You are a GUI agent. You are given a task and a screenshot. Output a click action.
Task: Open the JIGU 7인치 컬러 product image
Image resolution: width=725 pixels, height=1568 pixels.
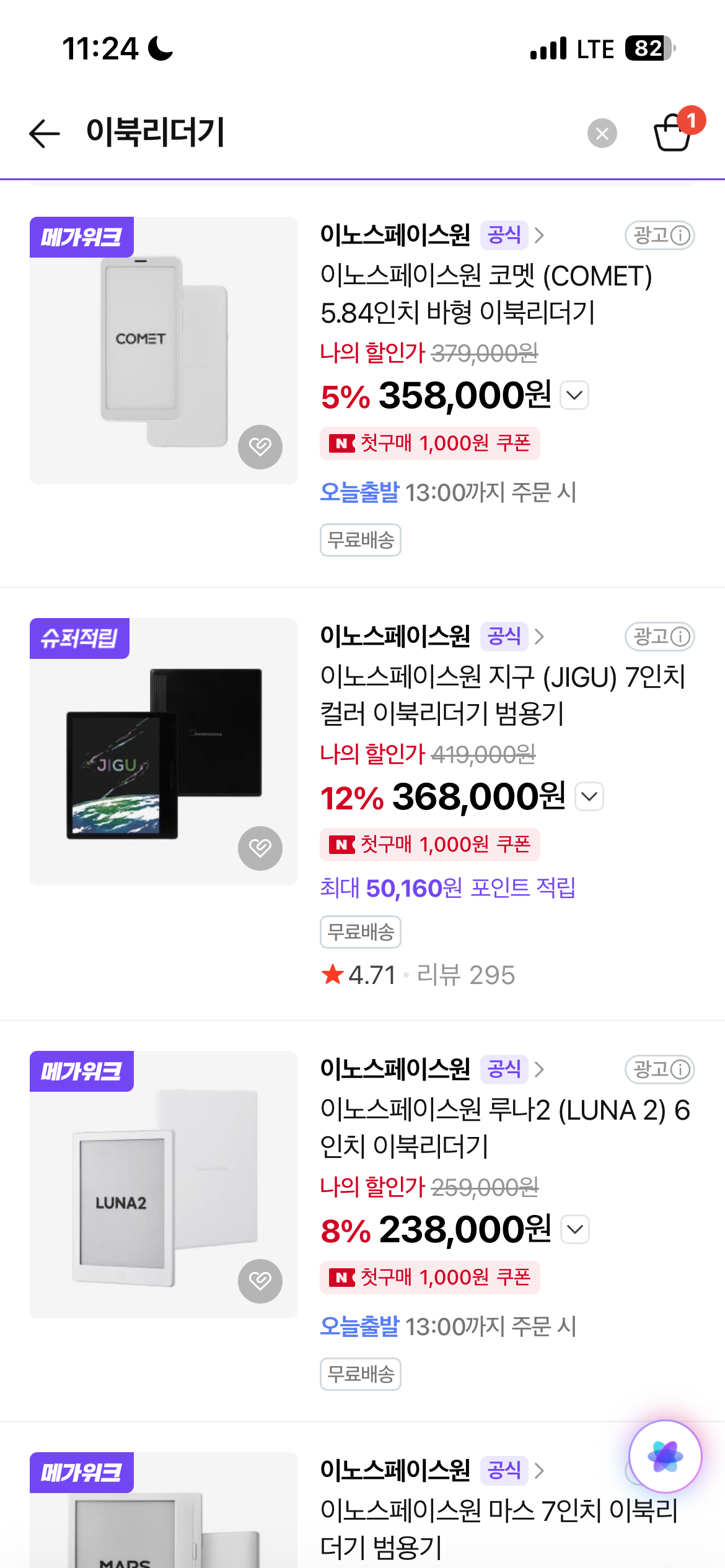tap(163, 751)
